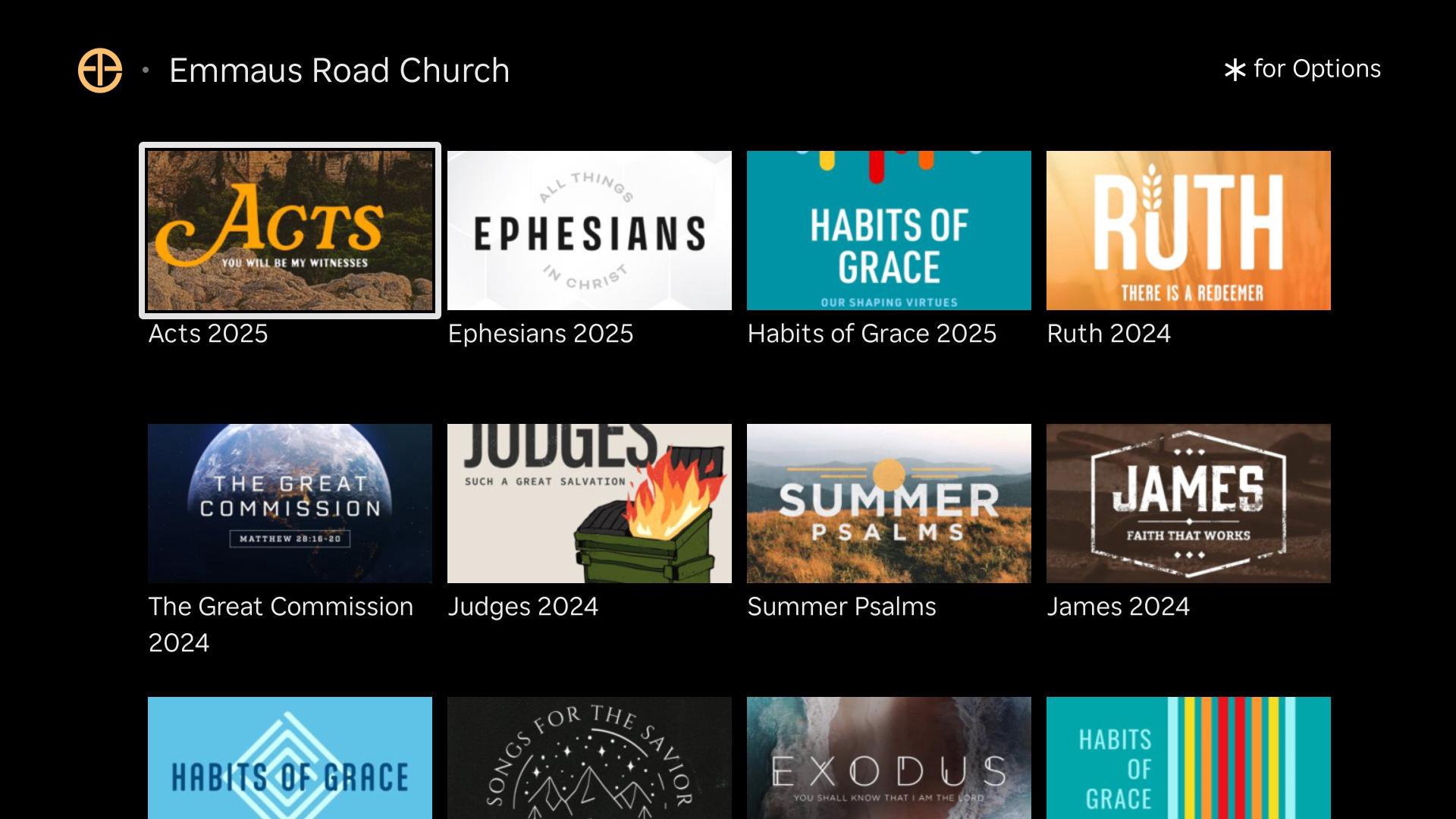1456x819 pixels.
Task: Select the Ephesians 2025 series tile
Action: [x=589, y=230]
